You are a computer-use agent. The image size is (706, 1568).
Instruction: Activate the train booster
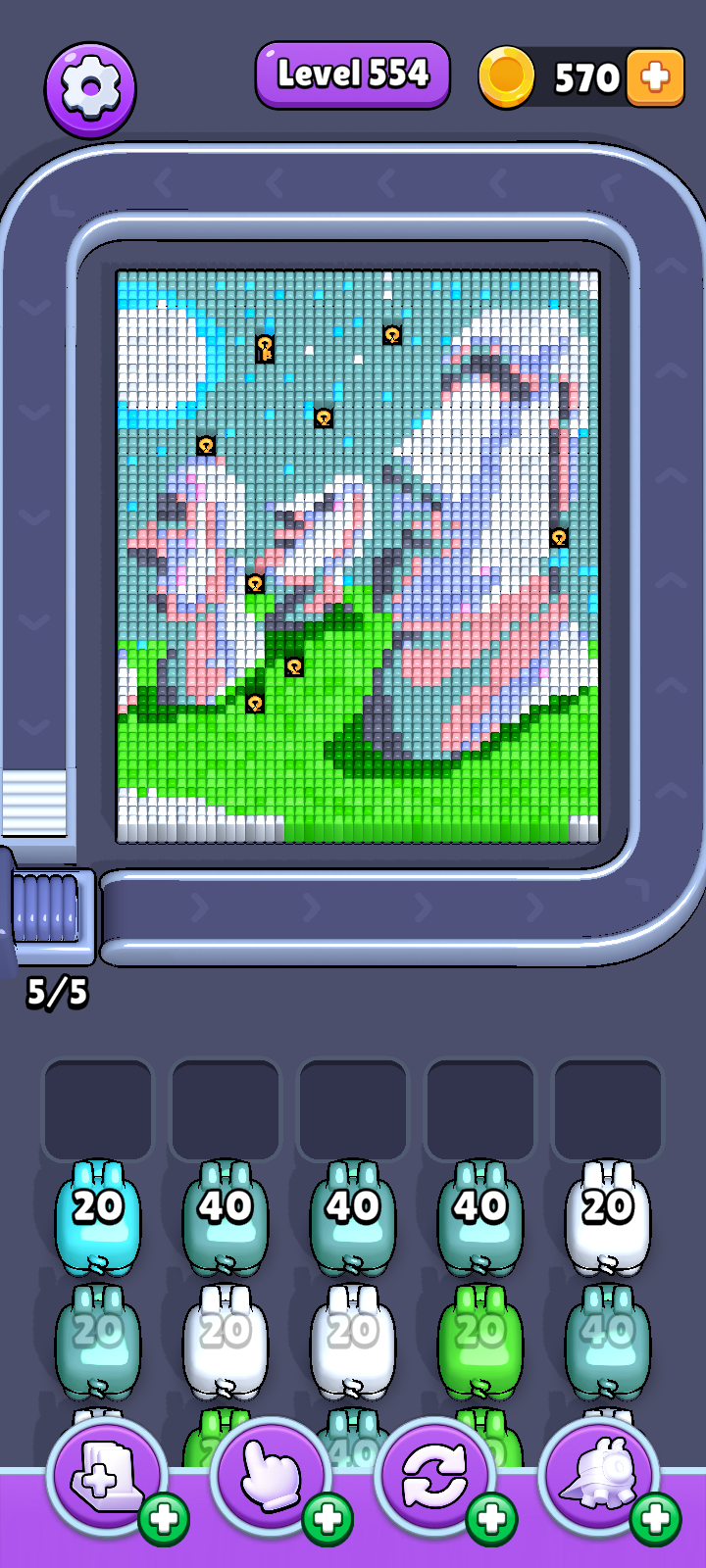[598, 1475]
